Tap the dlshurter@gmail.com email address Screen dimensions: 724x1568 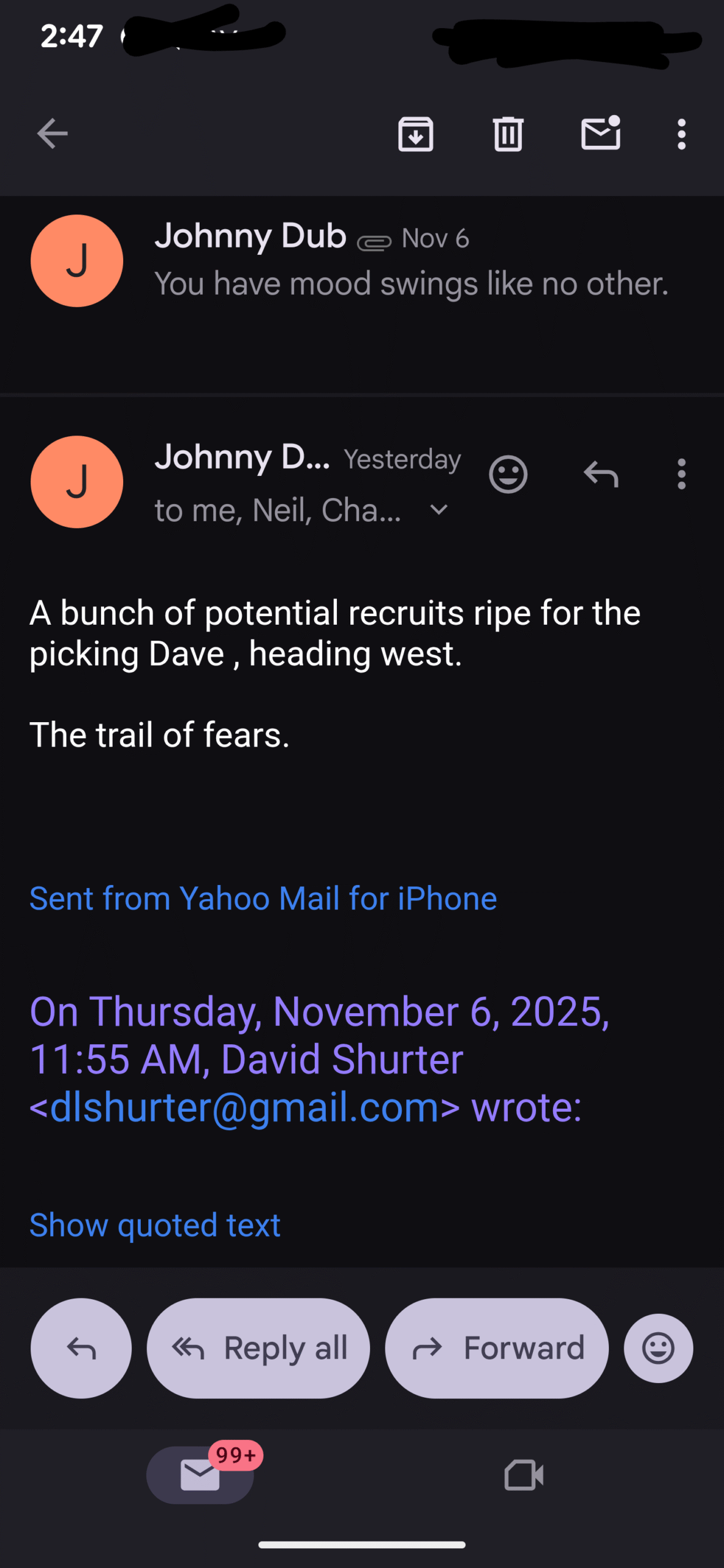[x=245, y=1107]
